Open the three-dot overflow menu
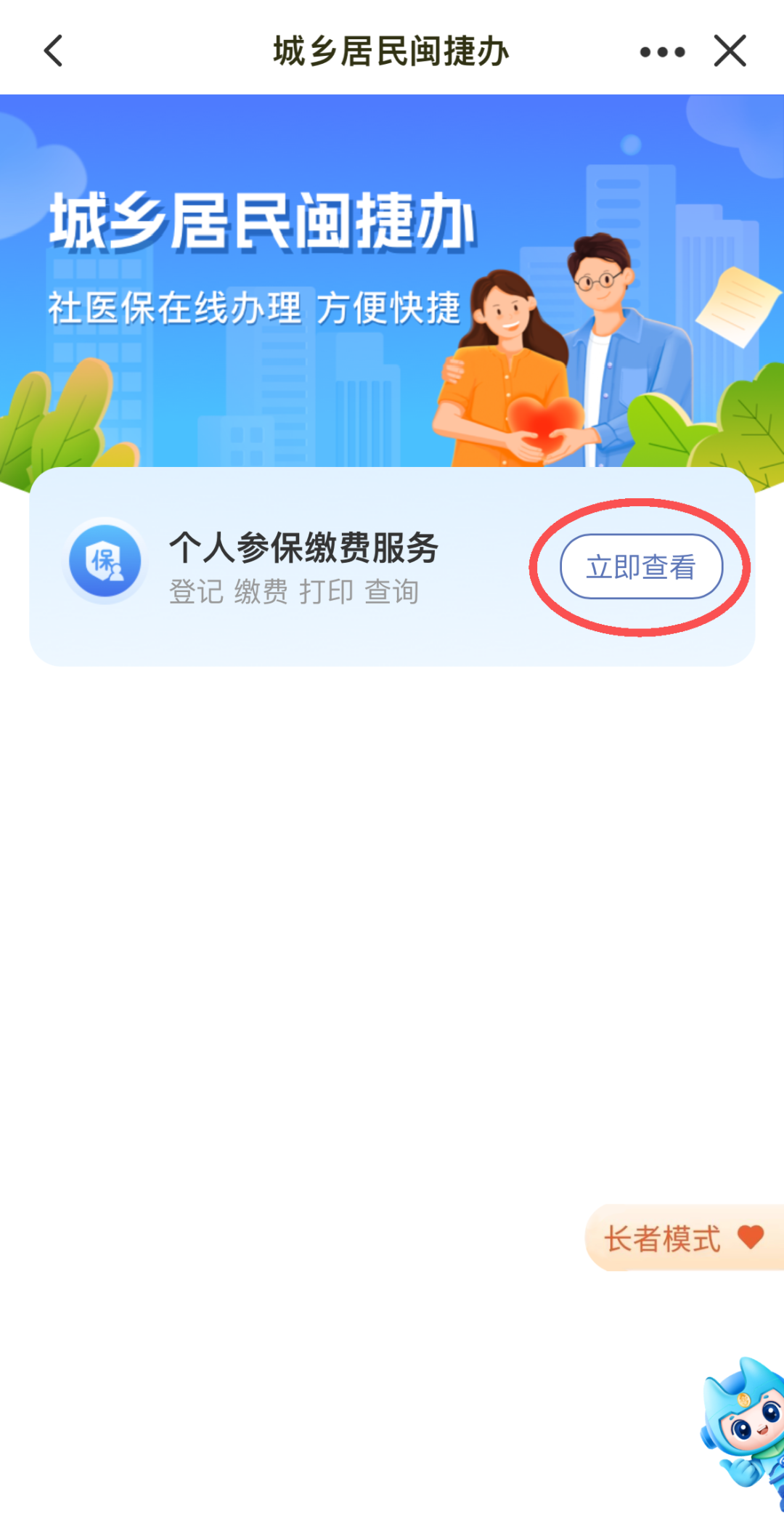This screenshot has height=1534, width=784. 662,52
